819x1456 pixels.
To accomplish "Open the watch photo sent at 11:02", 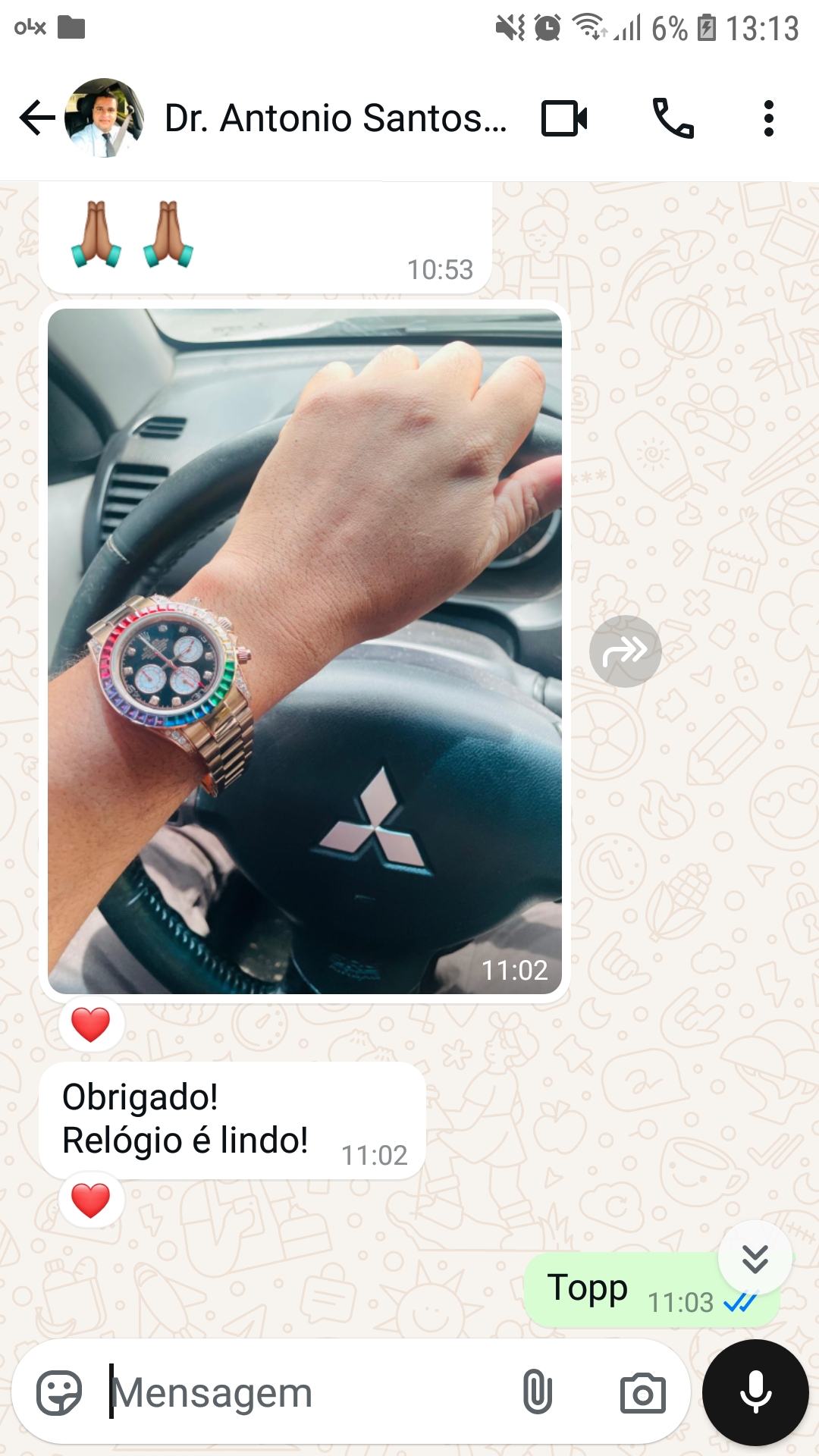I will [x=304, y=651].
